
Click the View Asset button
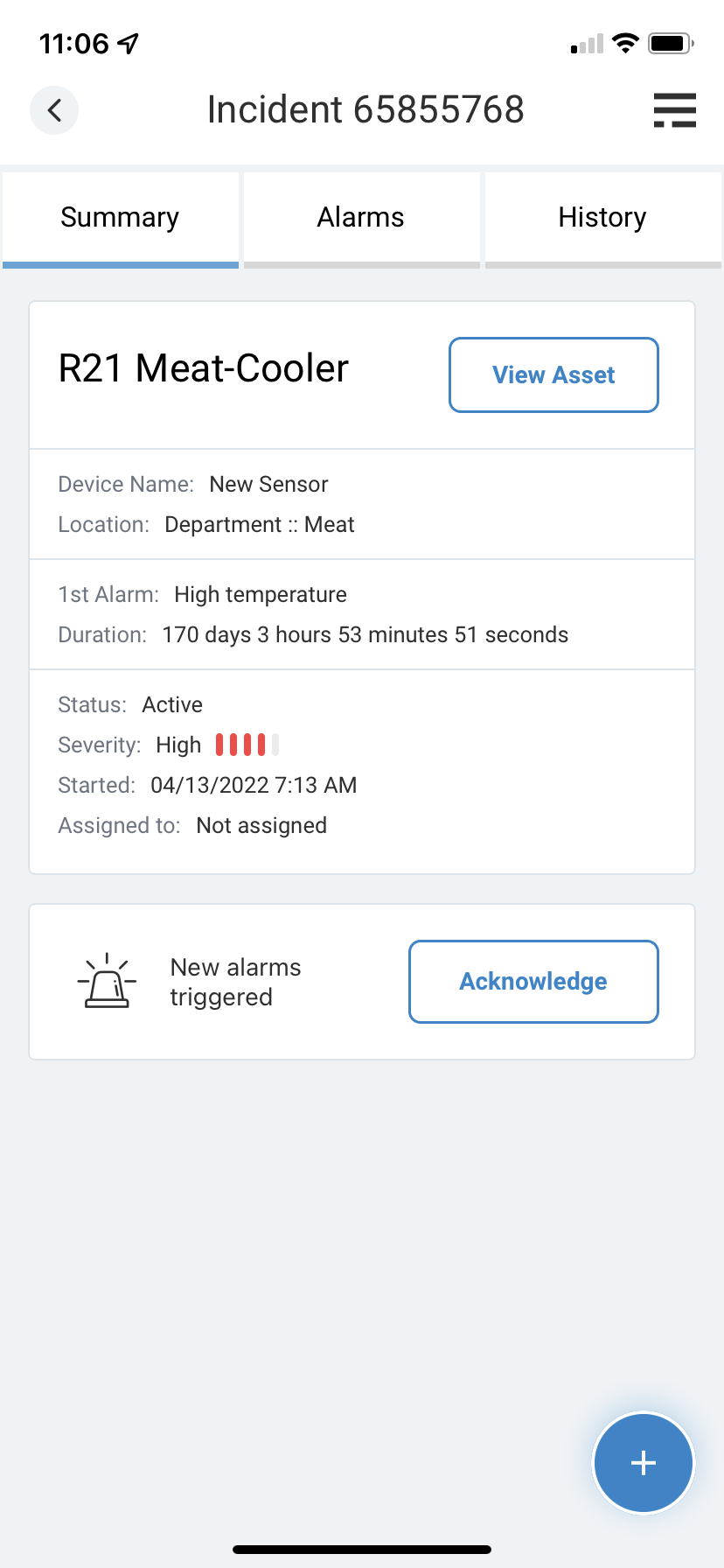[553, 374]
